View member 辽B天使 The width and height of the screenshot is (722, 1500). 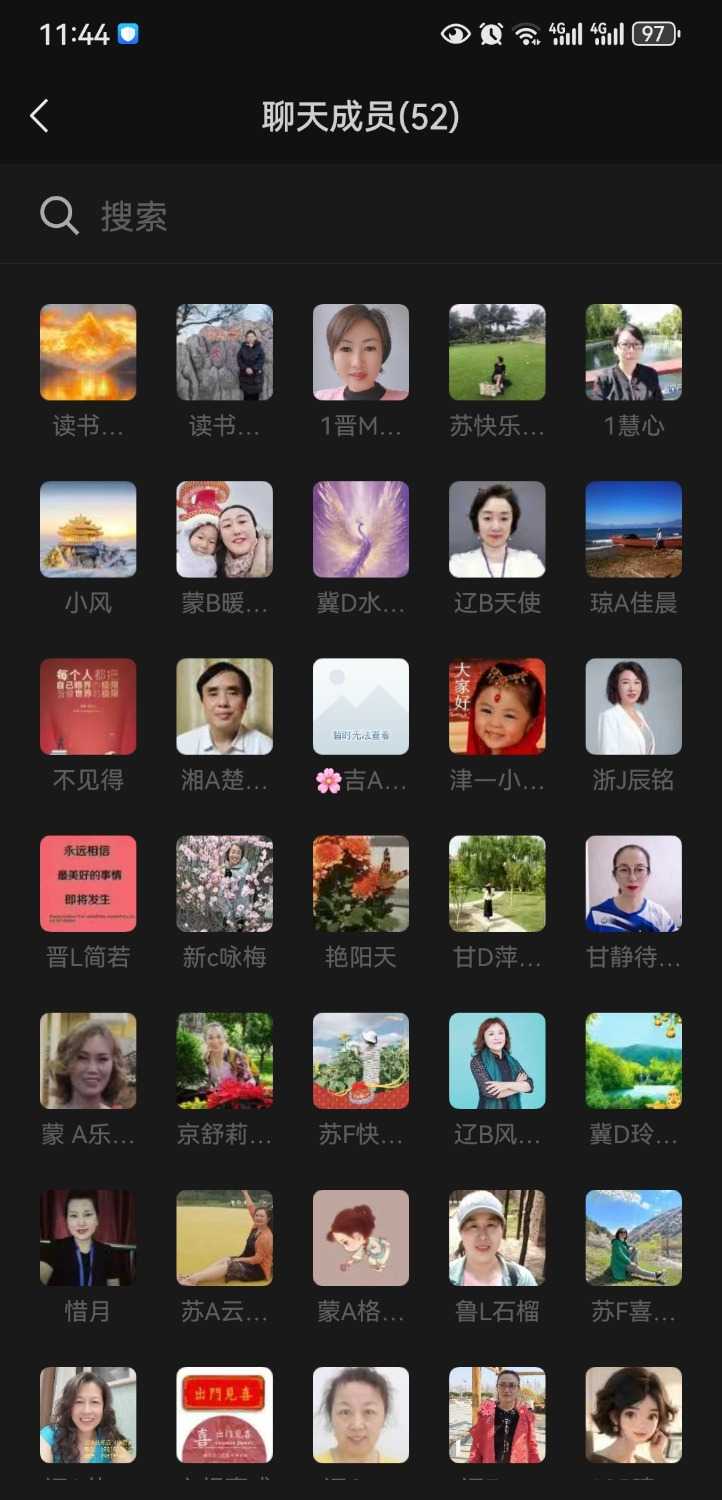(497, 530)
